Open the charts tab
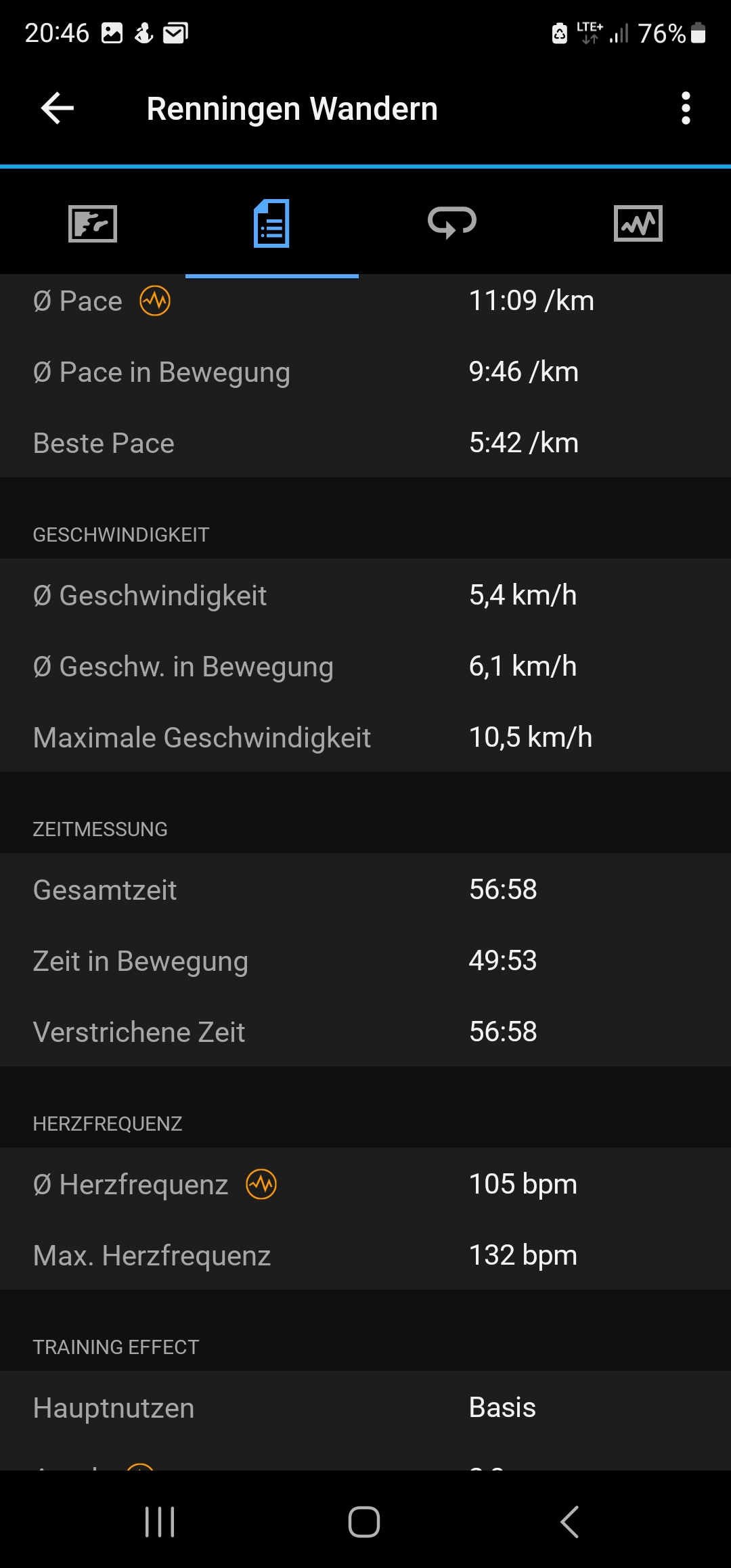Screen dimensions: 731x1568 point(638,223)
